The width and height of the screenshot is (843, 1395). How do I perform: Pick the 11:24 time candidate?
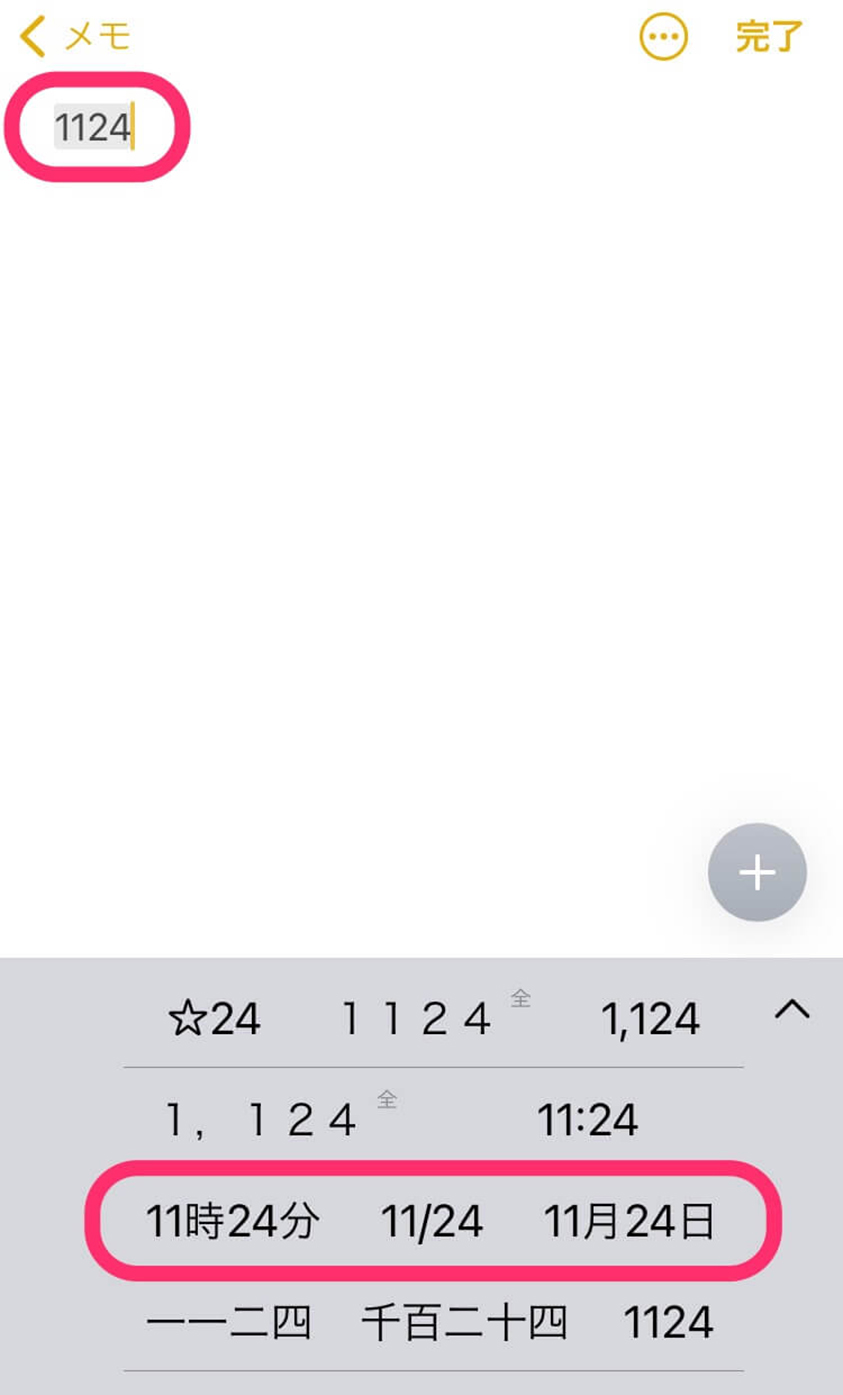click(588, 1120)
